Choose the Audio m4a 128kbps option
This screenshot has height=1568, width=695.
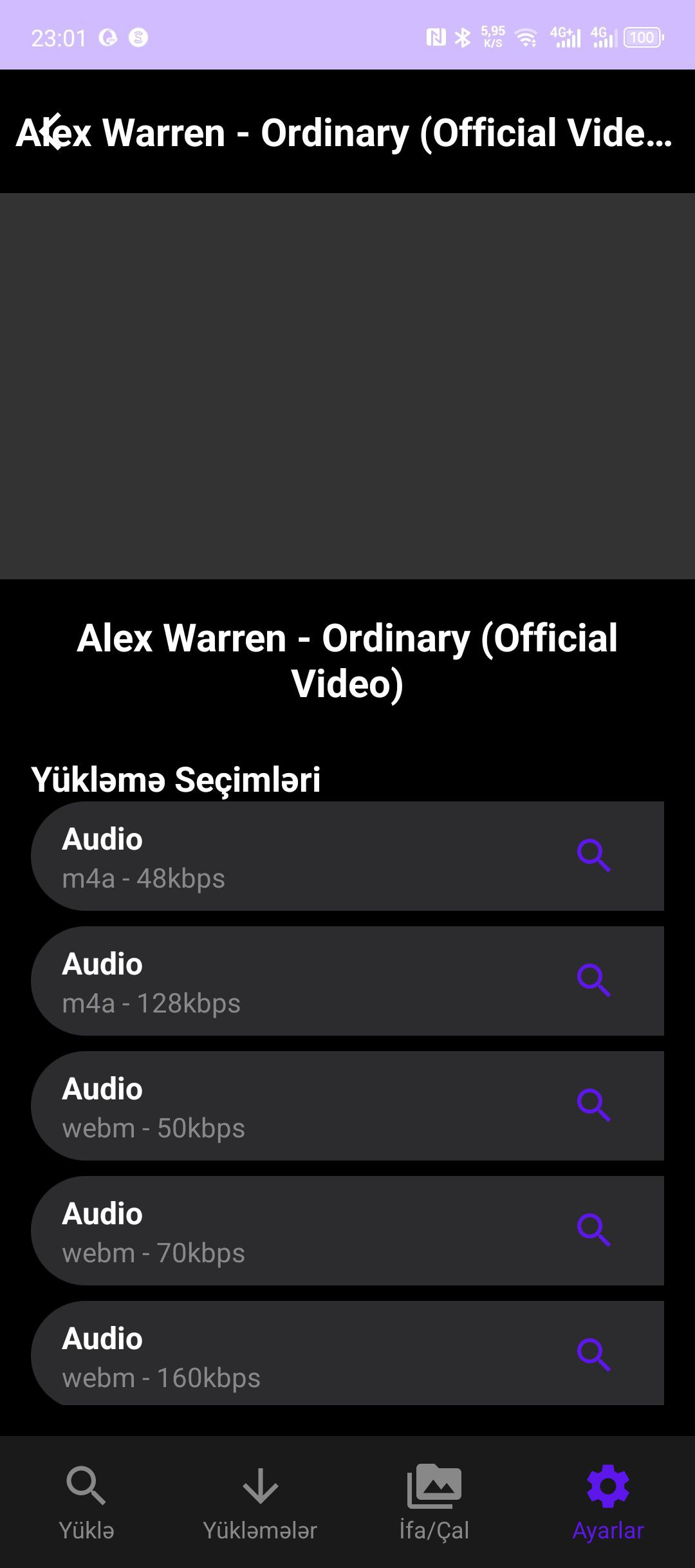(x=290, y=981)
